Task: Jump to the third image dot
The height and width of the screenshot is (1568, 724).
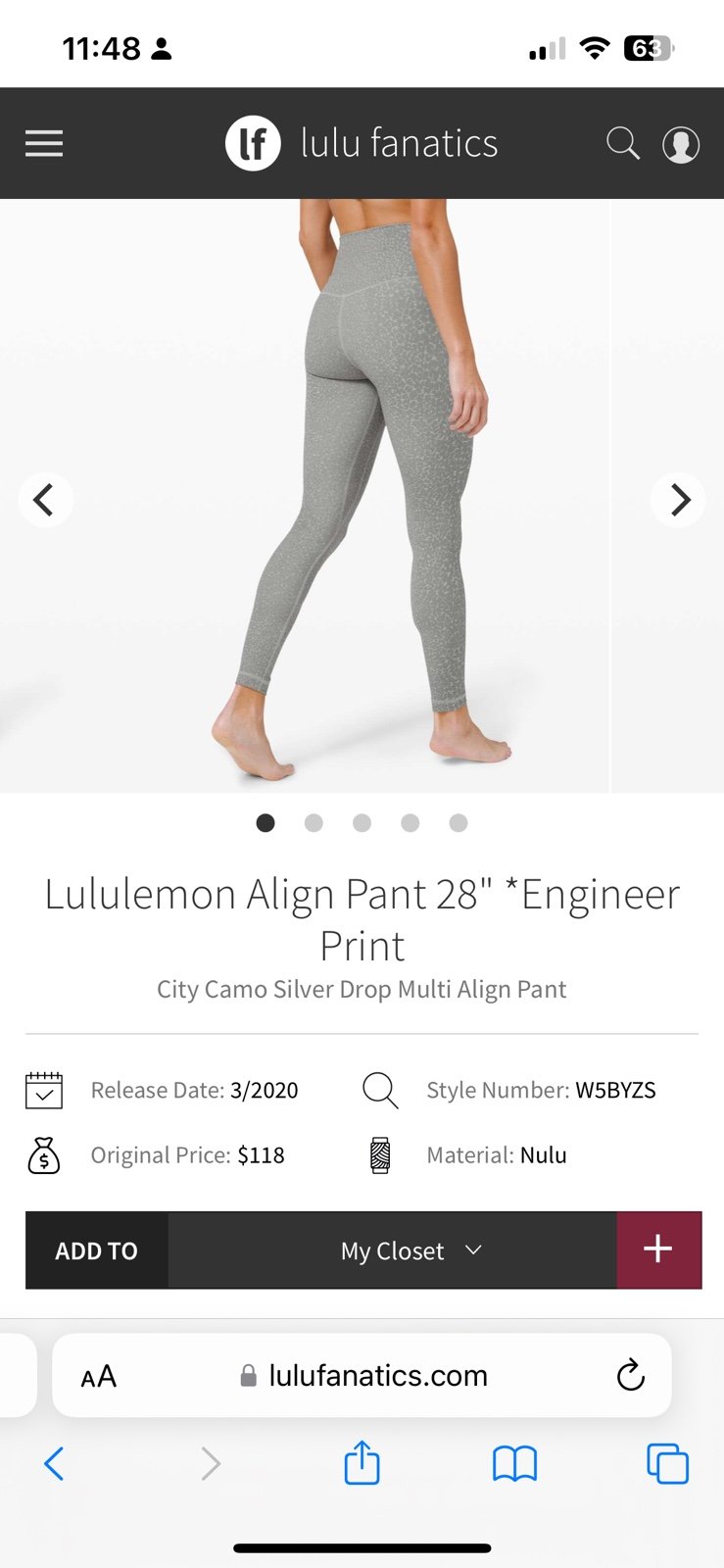Action: pos(362,822)
